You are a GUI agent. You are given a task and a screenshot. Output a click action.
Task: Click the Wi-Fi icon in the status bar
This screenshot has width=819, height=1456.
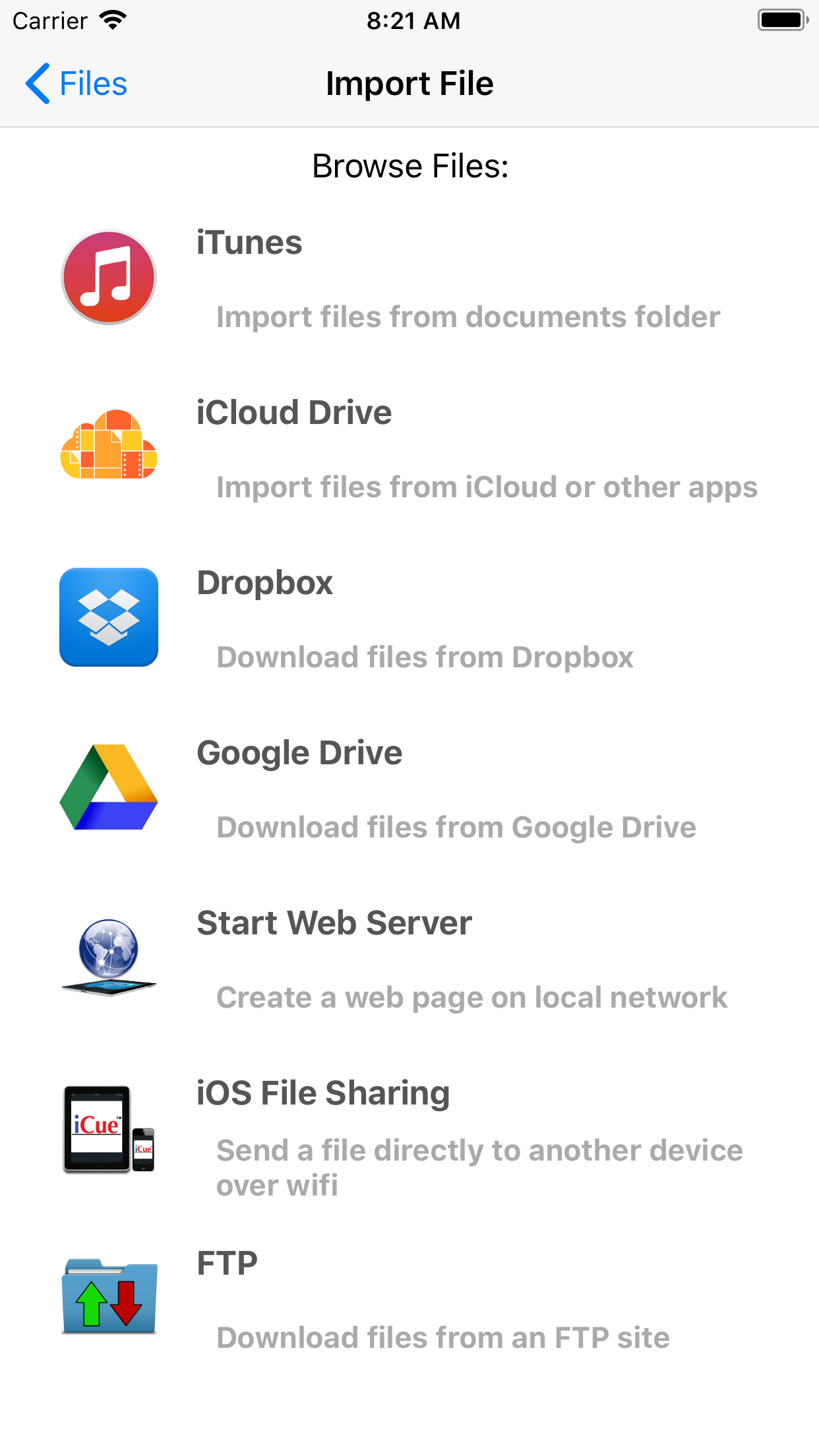tap(113, 19)
